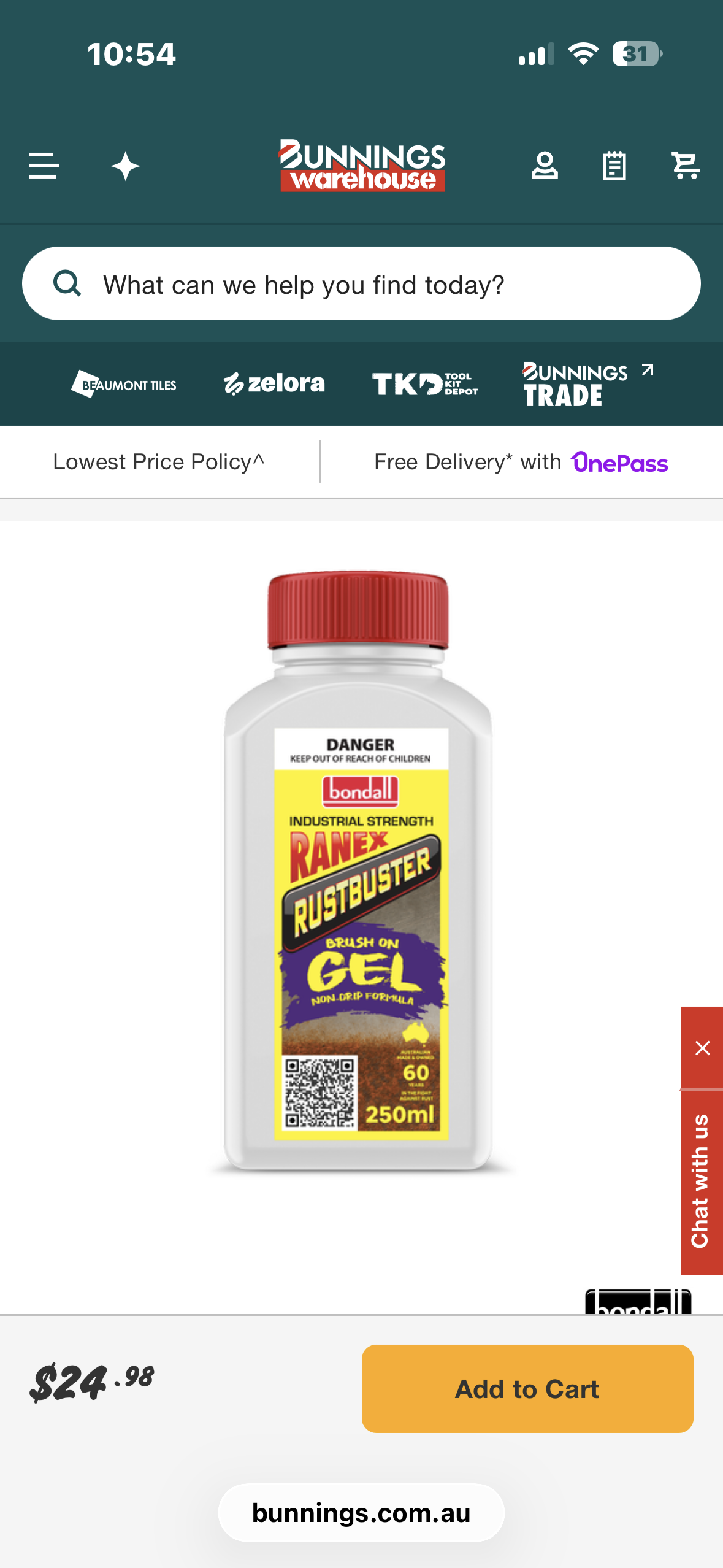The image size is (723, 1568).
Task: Go to Bunnings Warehouse home via logo
Action: (x=362, y=166)
